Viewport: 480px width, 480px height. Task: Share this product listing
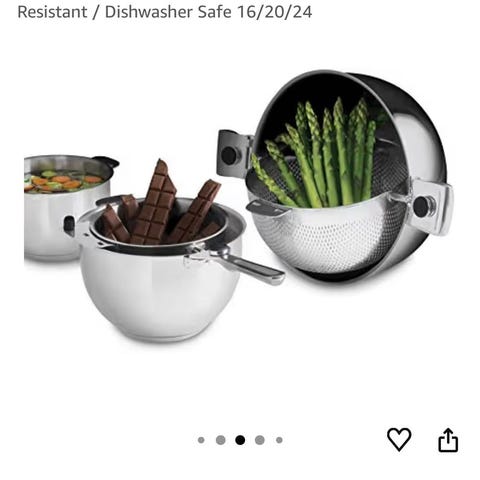(x=448, y=440)
